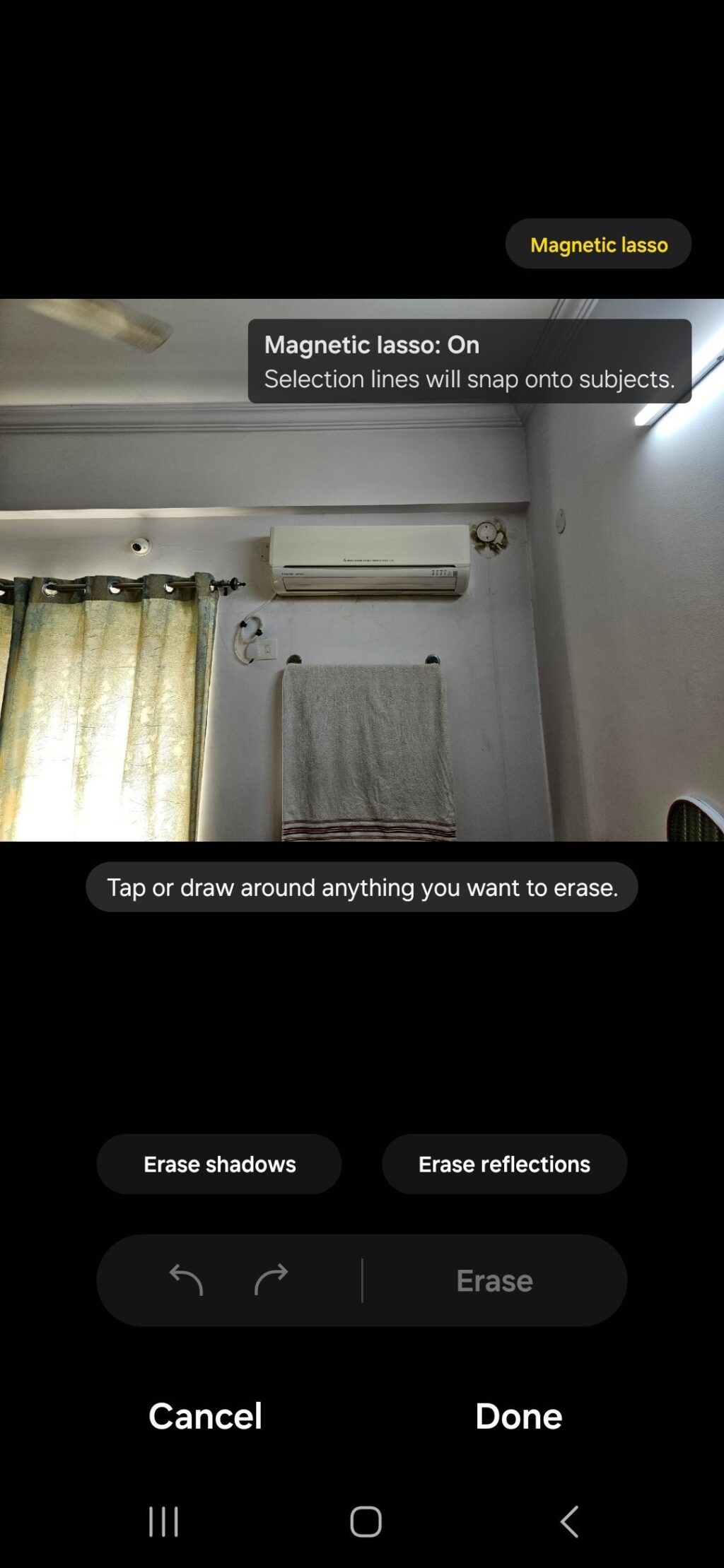This screenshot has width=724, height=1568.
Task: Redo the last action
Action: point(271,1280)
